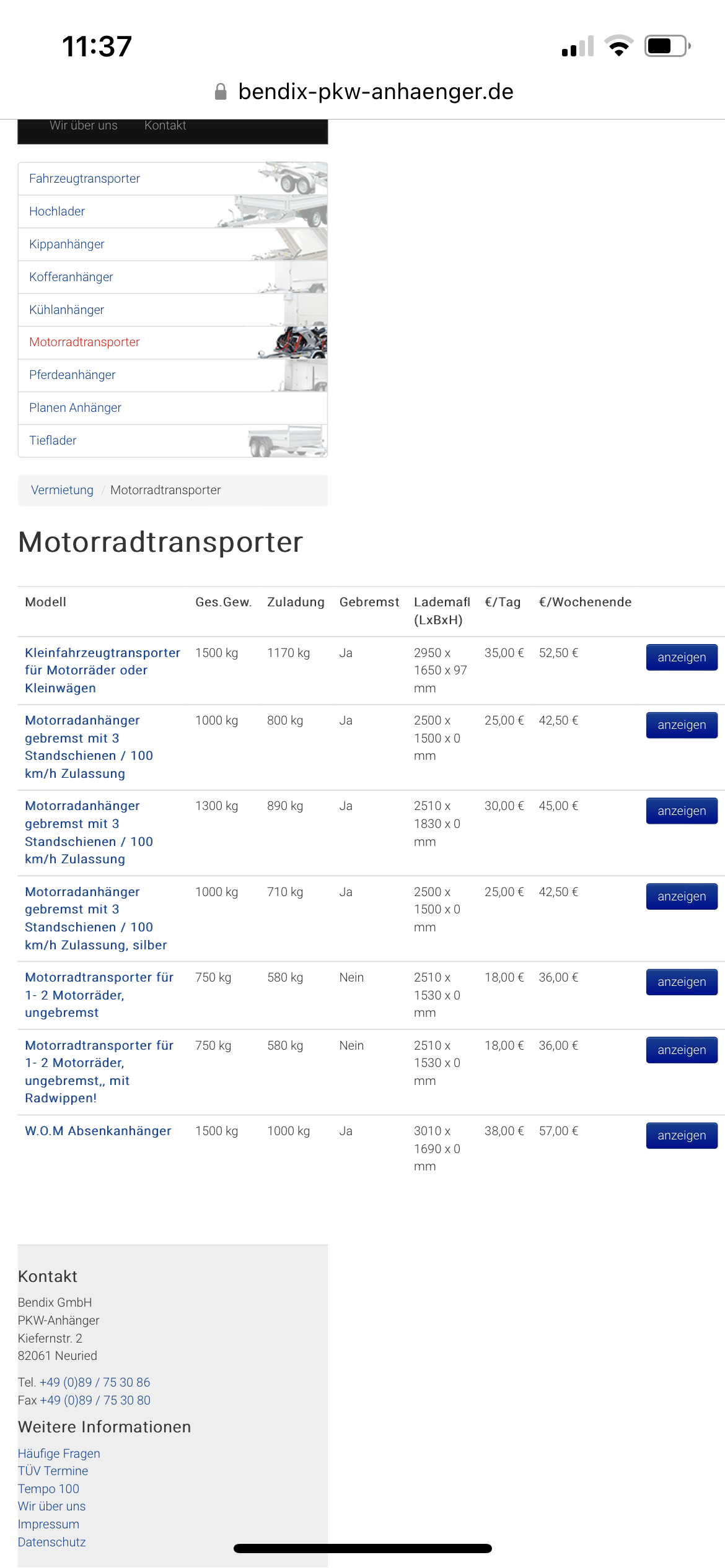This screenshot has height=1568, width=725.
Task: Open Pferdeanhänger category
Action: [72, 375]
